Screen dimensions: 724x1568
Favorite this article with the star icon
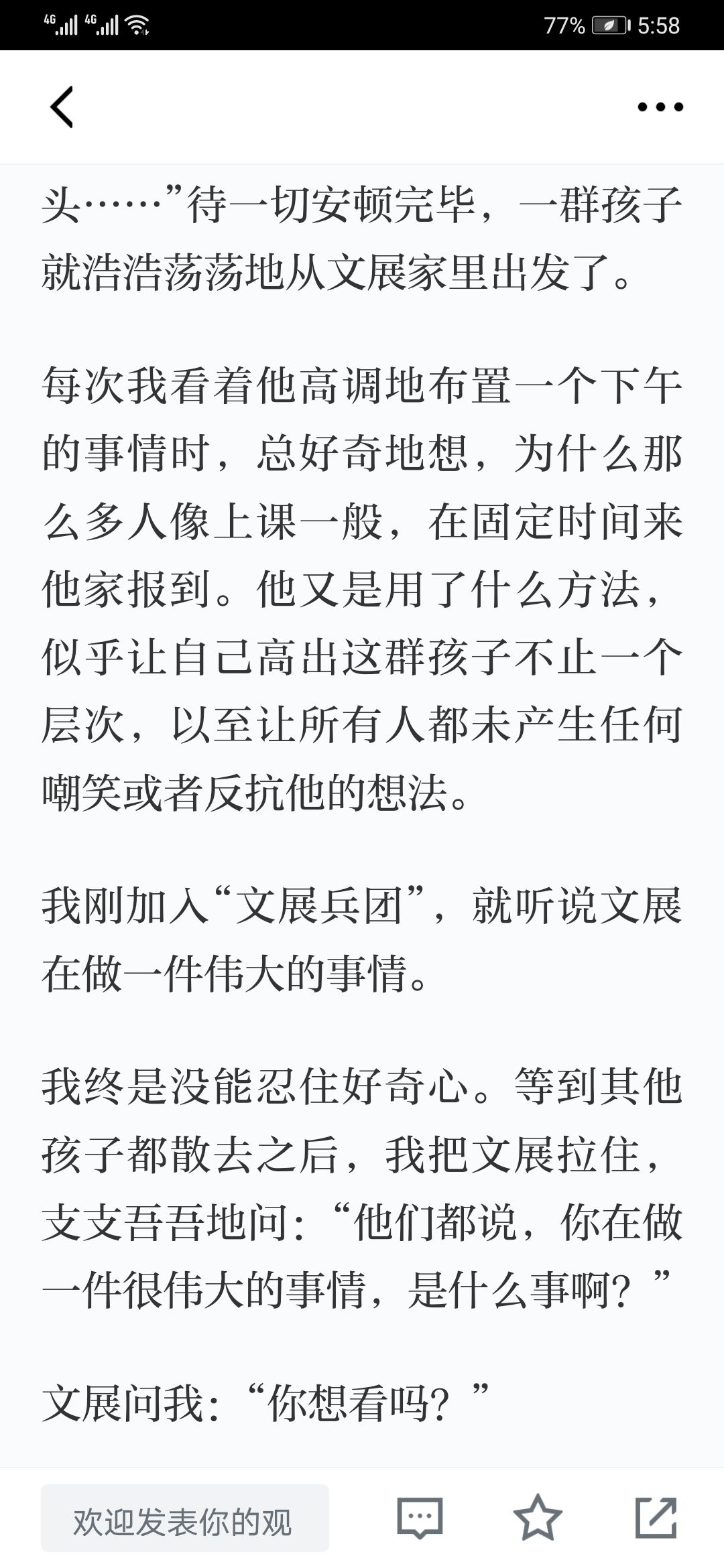click(x=538, y=1518)
